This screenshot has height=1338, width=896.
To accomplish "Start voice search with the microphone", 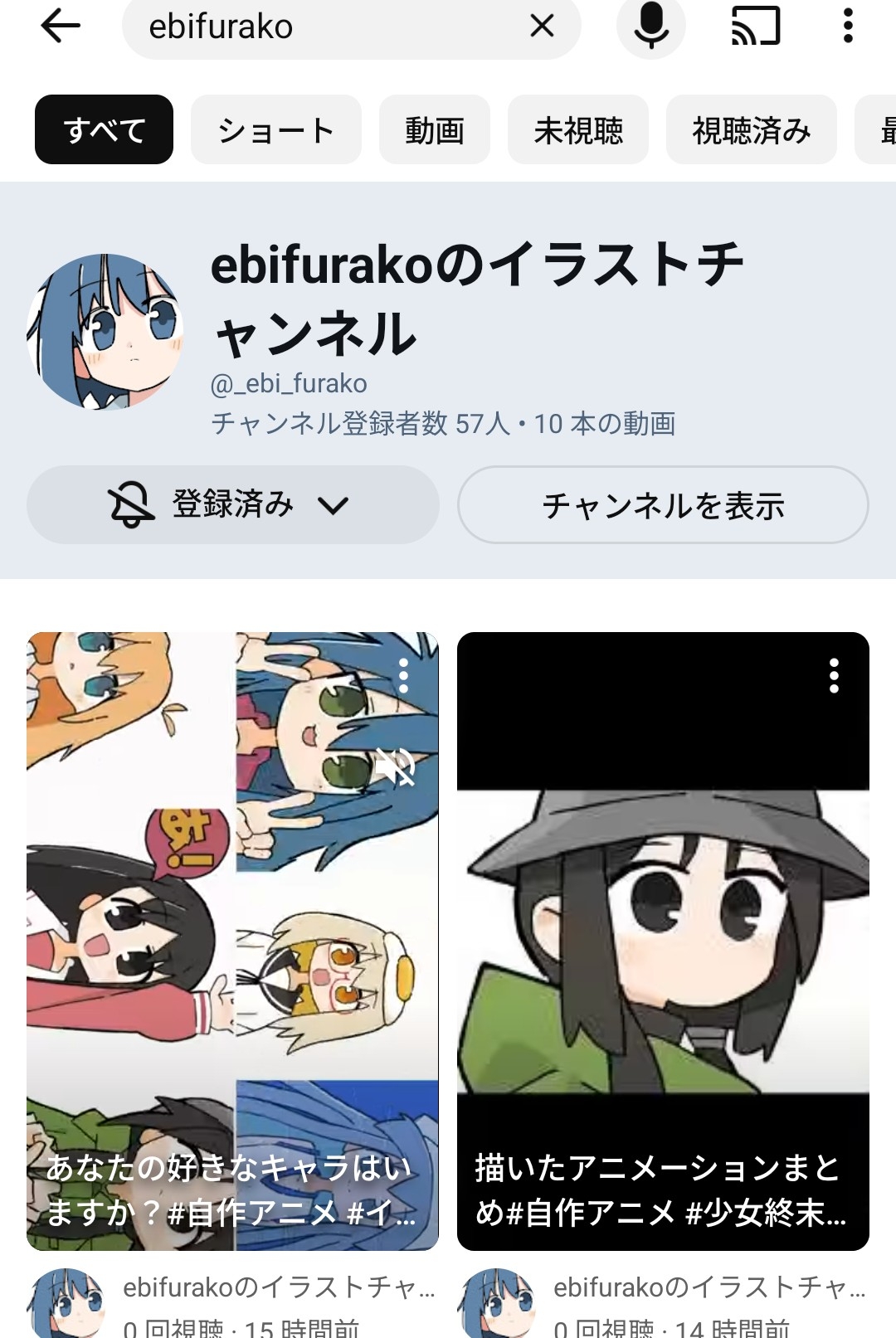I will coord(650,27).
